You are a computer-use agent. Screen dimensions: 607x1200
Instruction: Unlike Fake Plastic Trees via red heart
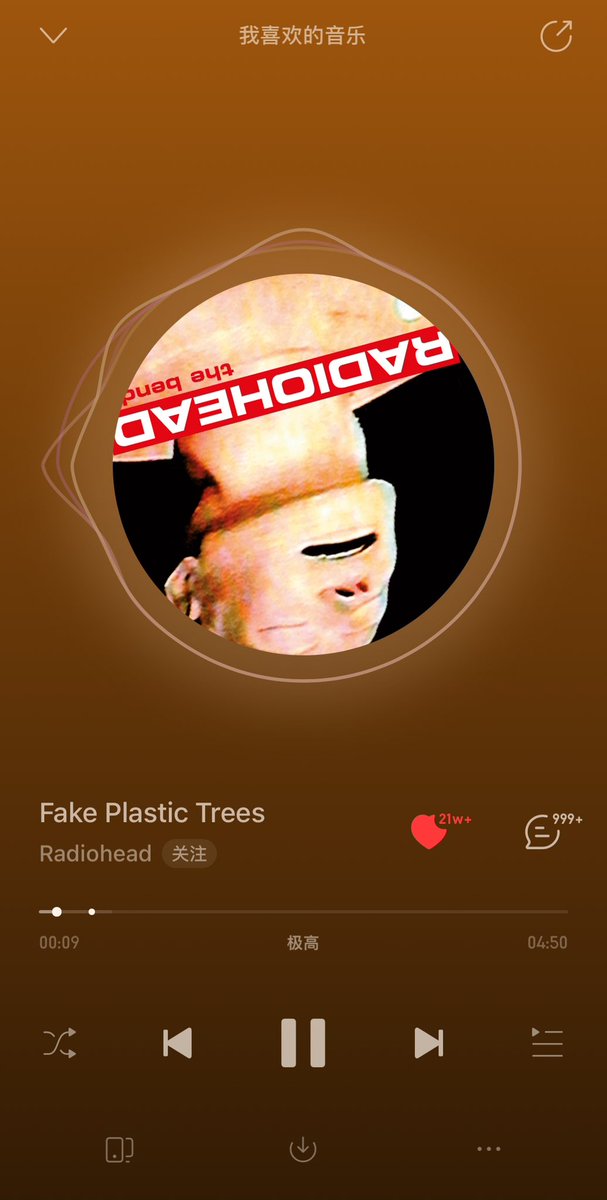(430, 831)
